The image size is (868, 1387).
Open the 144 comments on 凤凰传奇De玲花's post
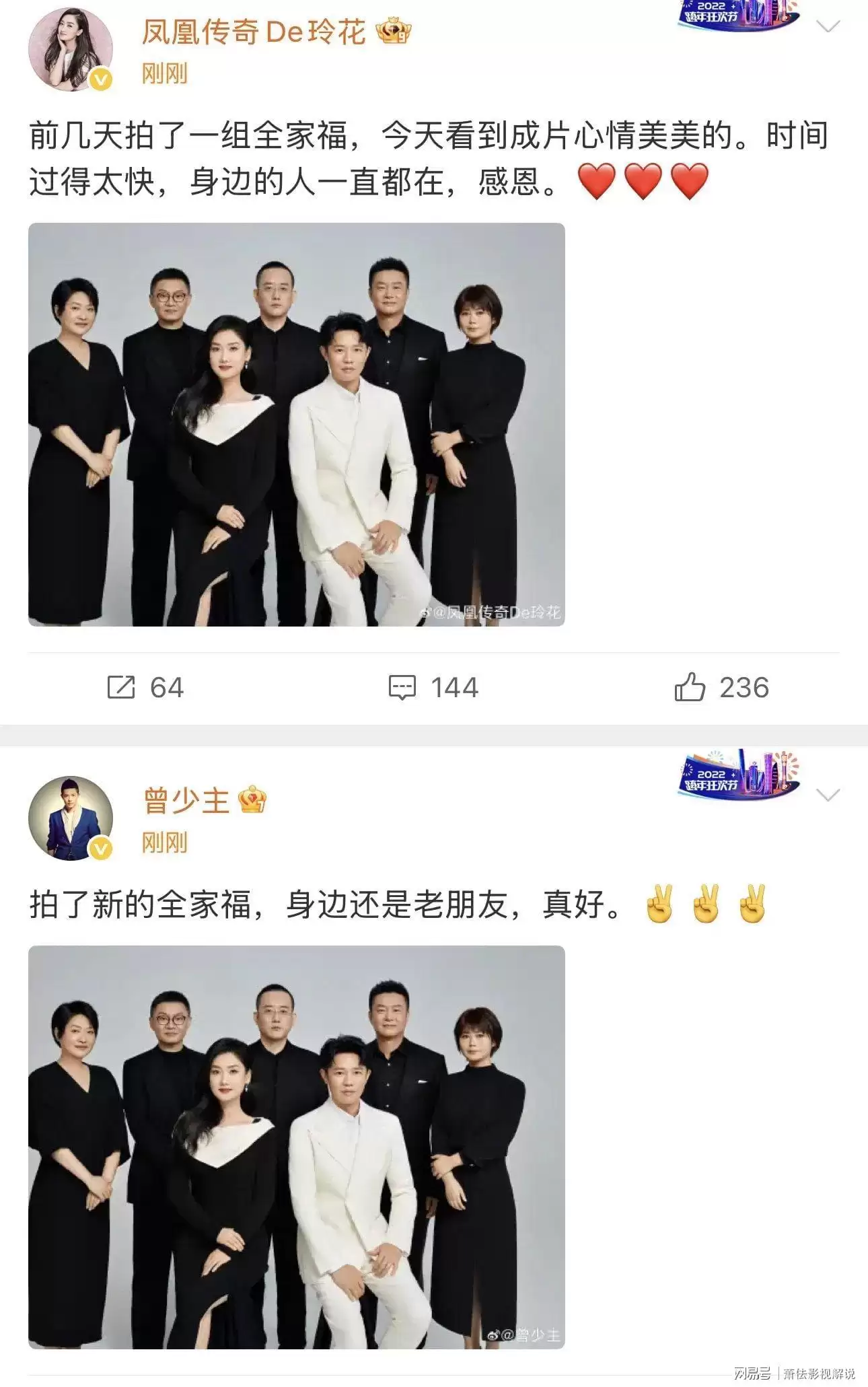tap(433, 688)
